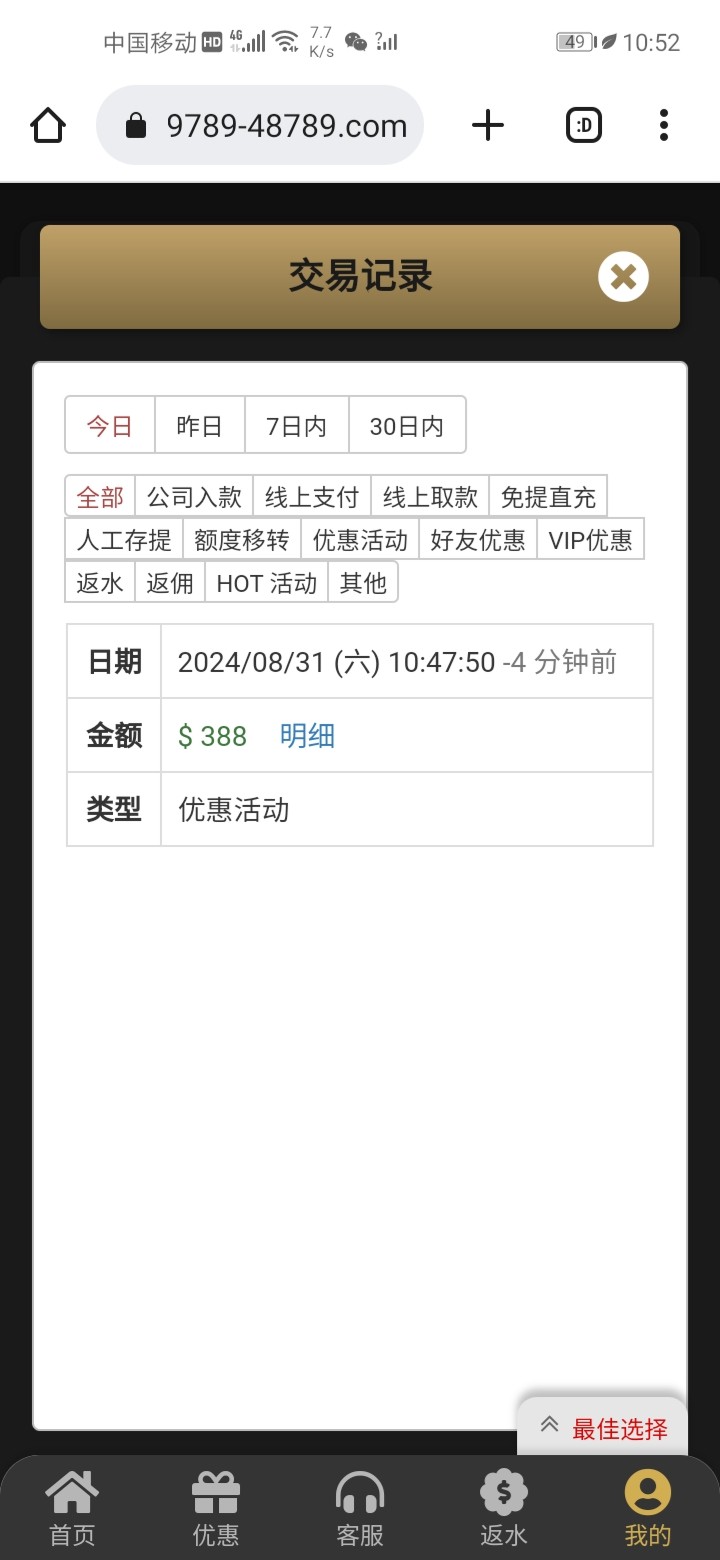Filter records by 线上支付

click(311, 497)
